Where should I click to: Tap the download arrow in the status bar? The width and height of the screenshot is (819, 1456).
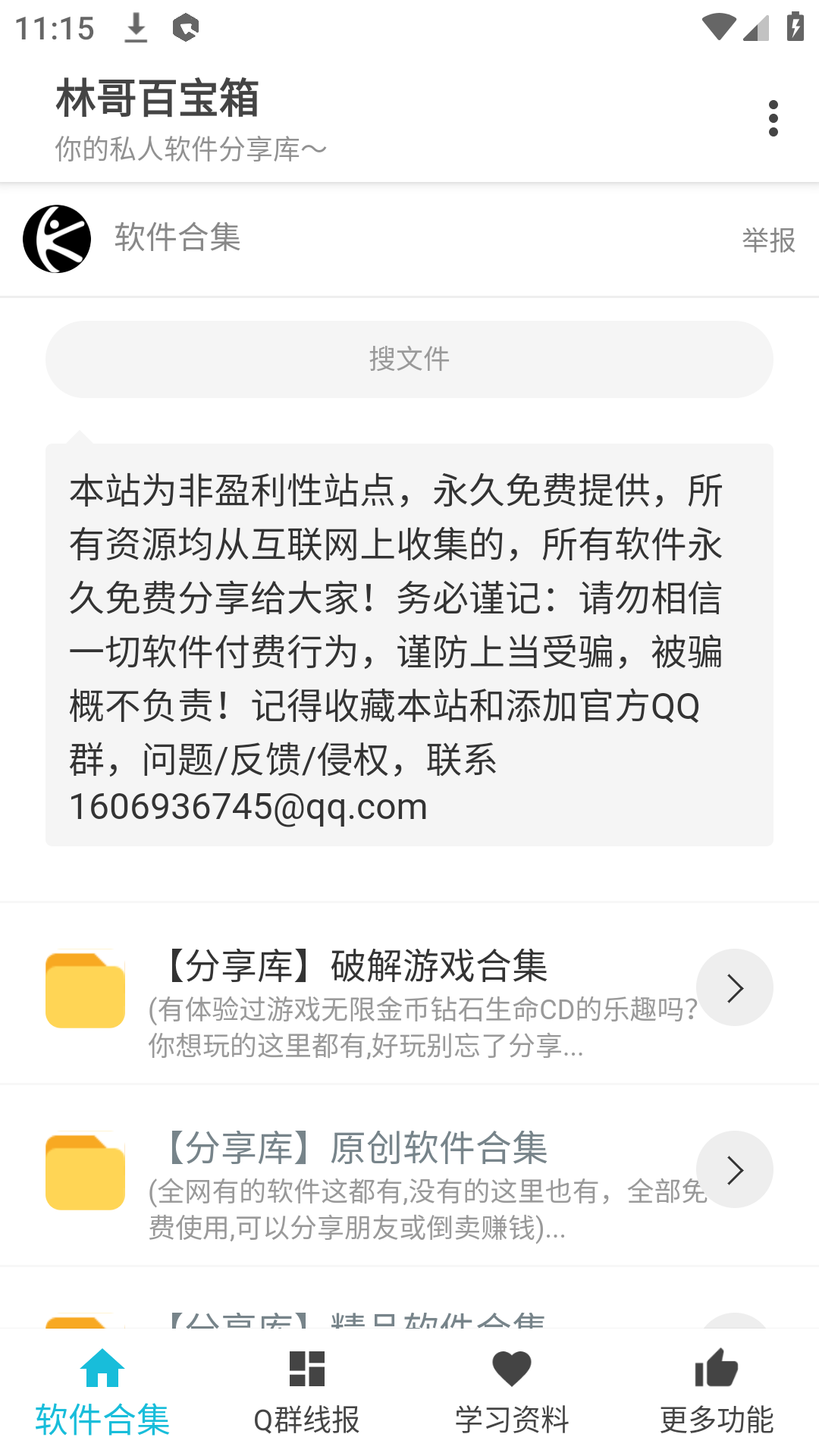pos(136,28)
